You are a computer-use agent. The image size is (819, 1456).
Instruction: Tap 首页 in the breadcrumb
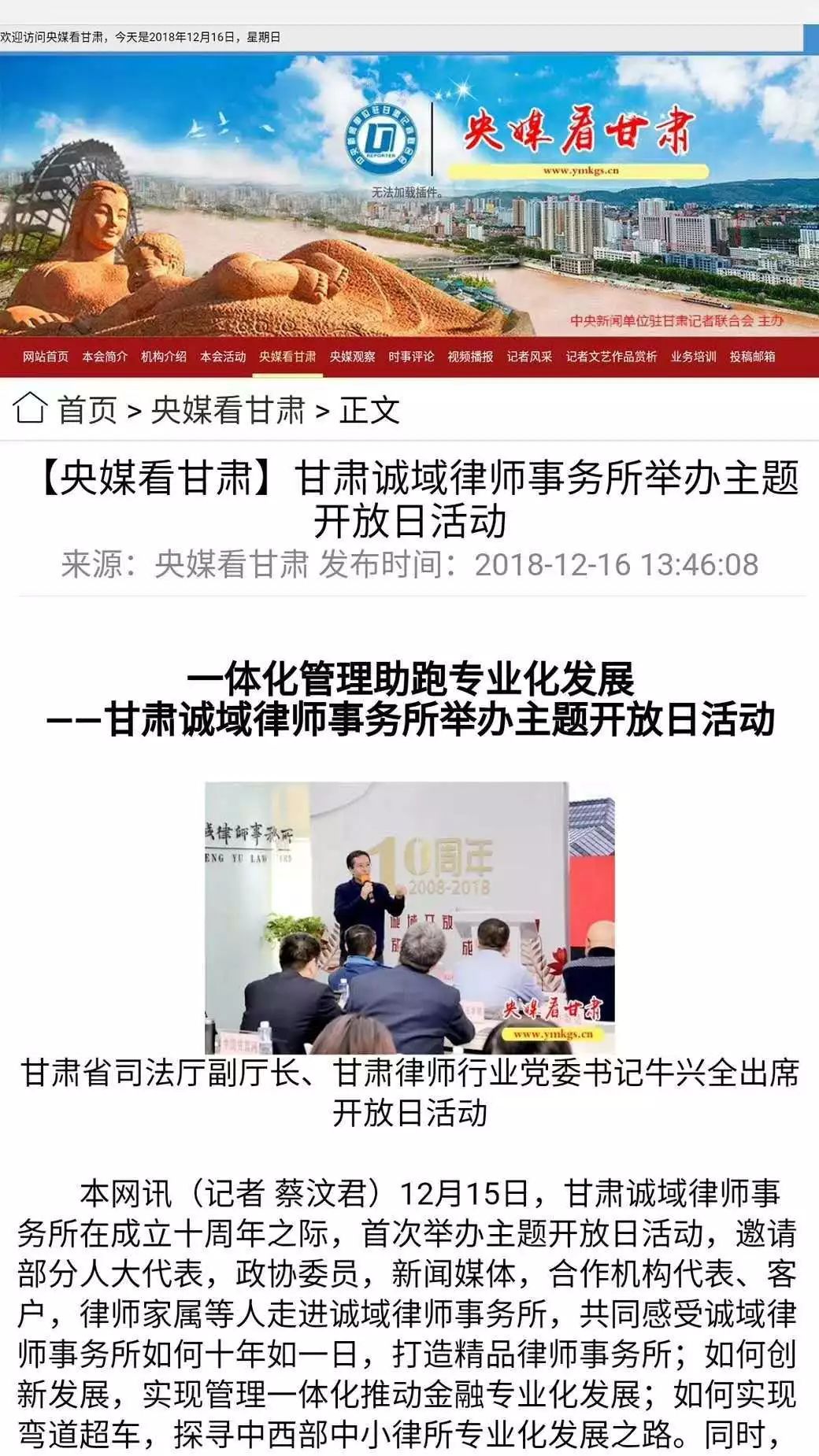point(87,410)
